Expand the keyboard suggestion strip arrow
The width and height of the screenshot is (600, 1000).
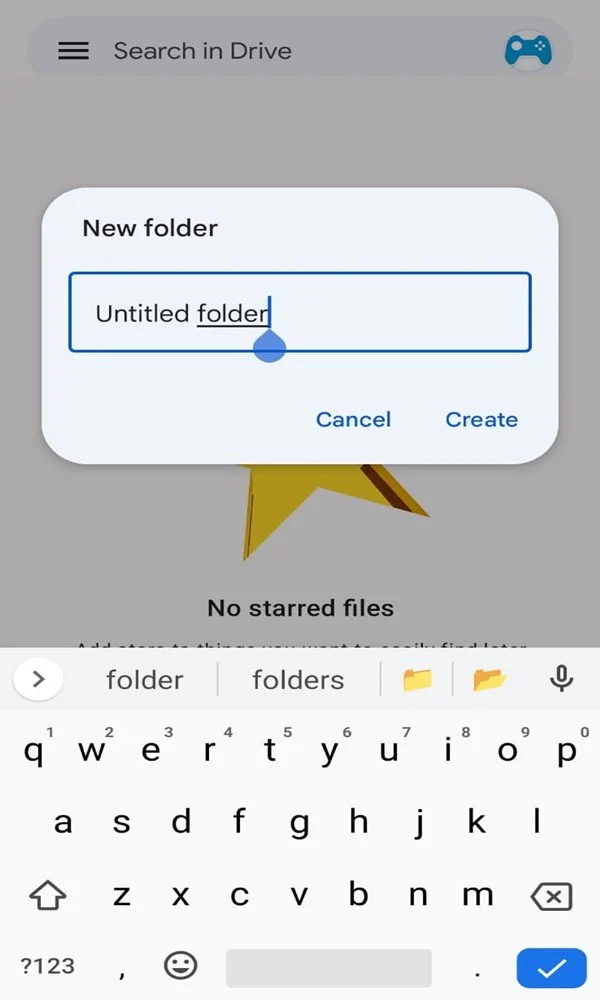tap(38, 679)
